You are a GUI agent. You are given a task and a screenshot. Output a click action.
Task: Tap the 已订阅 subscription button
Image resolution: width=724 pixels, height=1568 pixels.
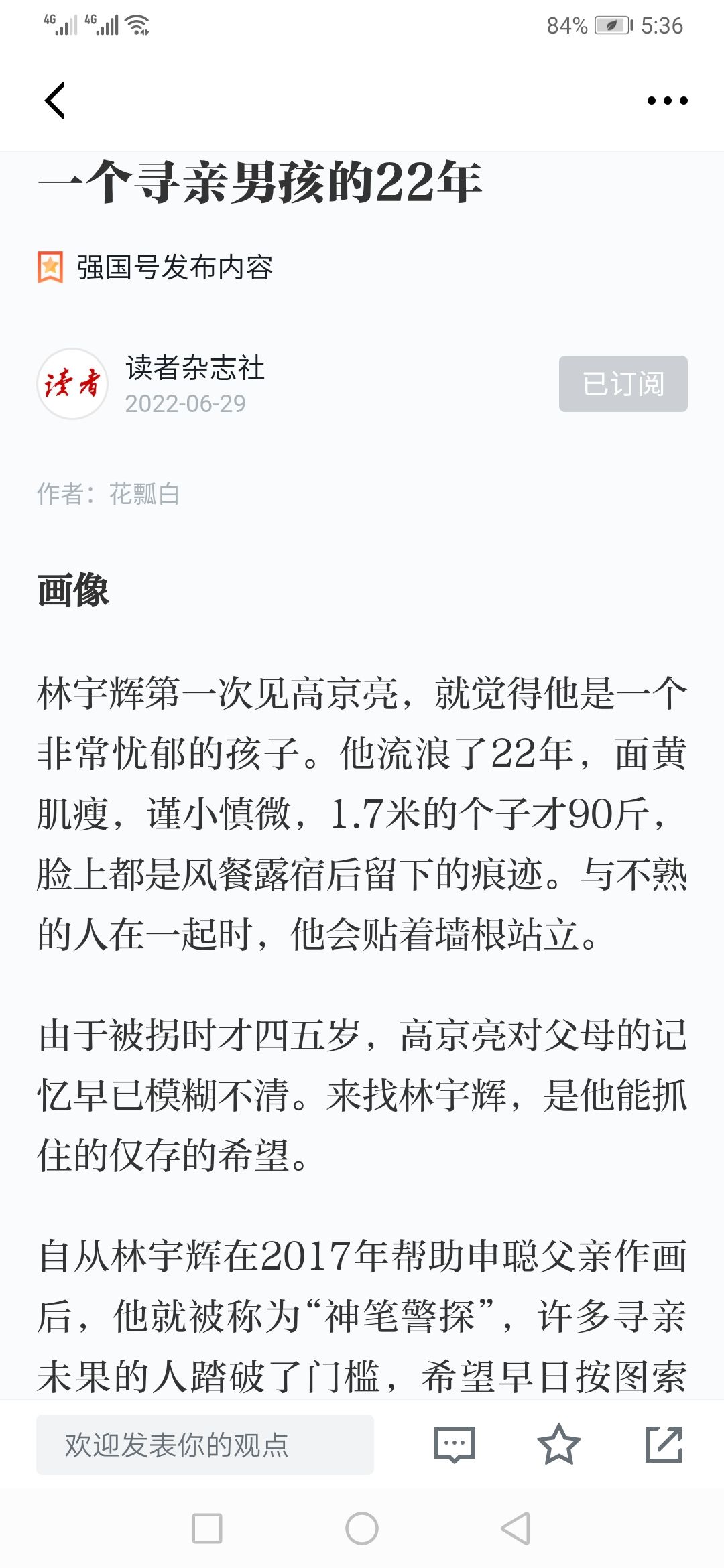click(623, 384)
